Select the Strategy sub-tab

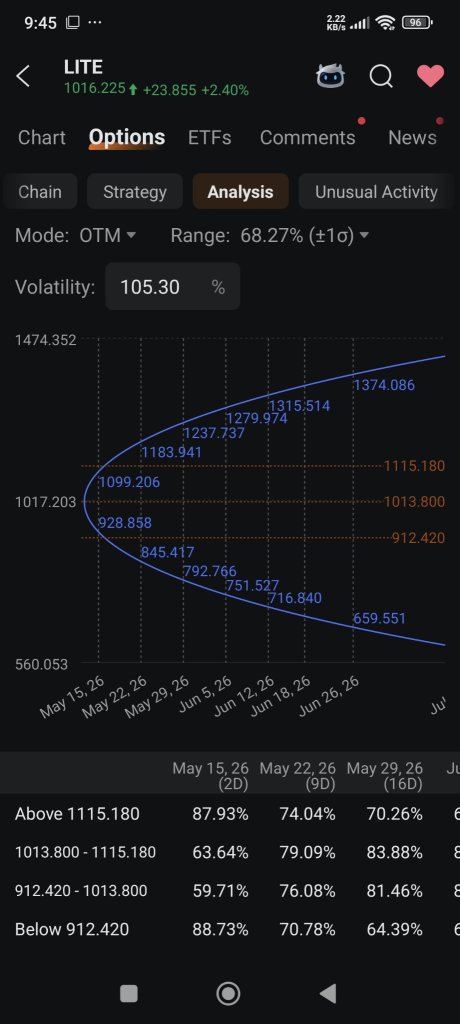tap(135, 192)
